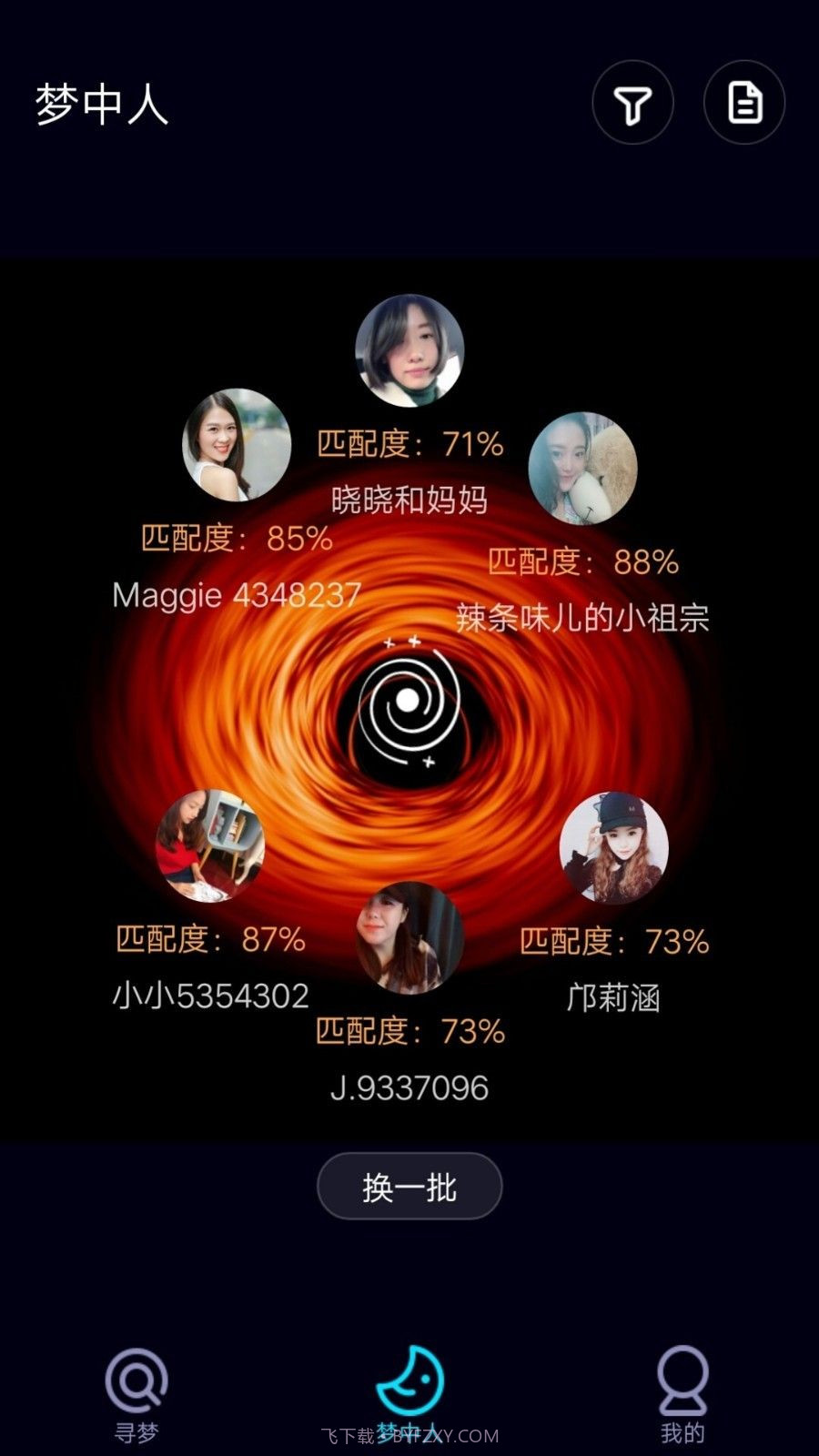The height and width of the screenshot is (1456, 819).
Task: Open the 我的 profile icon
Action: point(681,1382)
